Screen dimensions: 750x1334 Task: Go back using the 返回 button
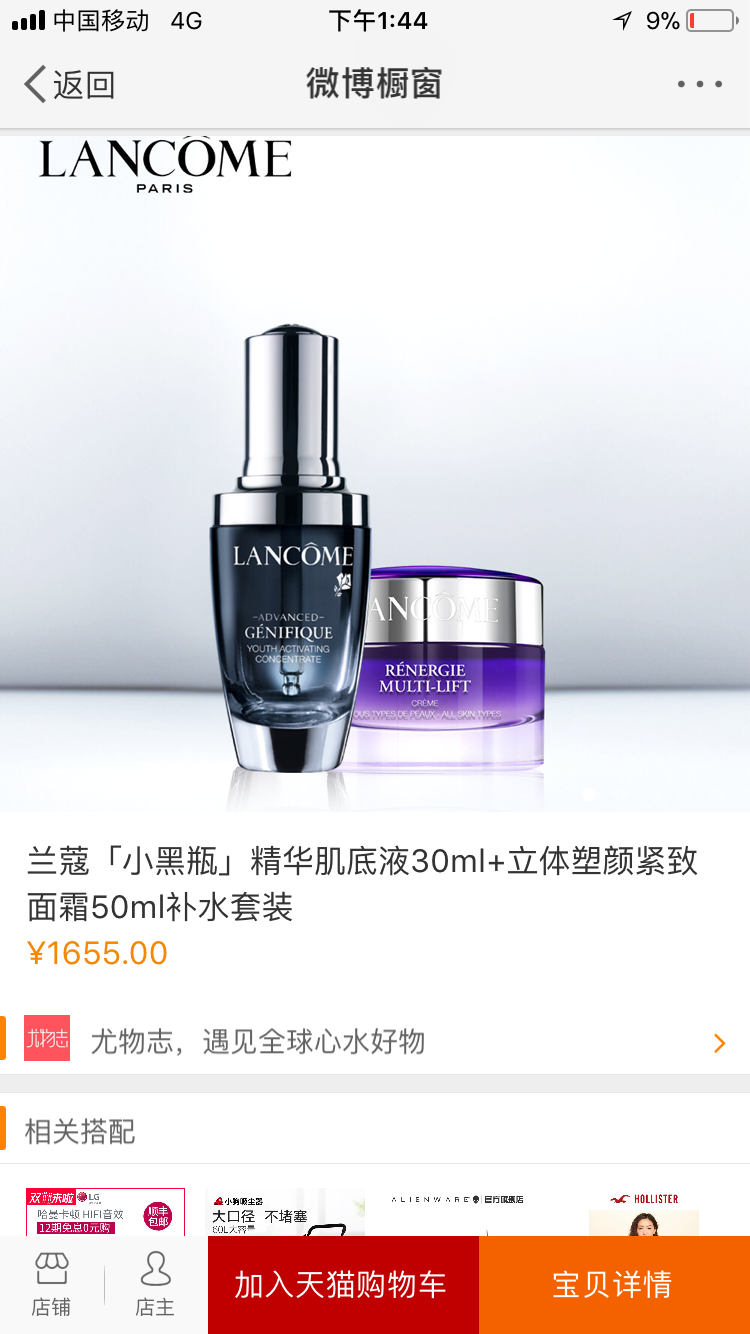click(70, 85)
